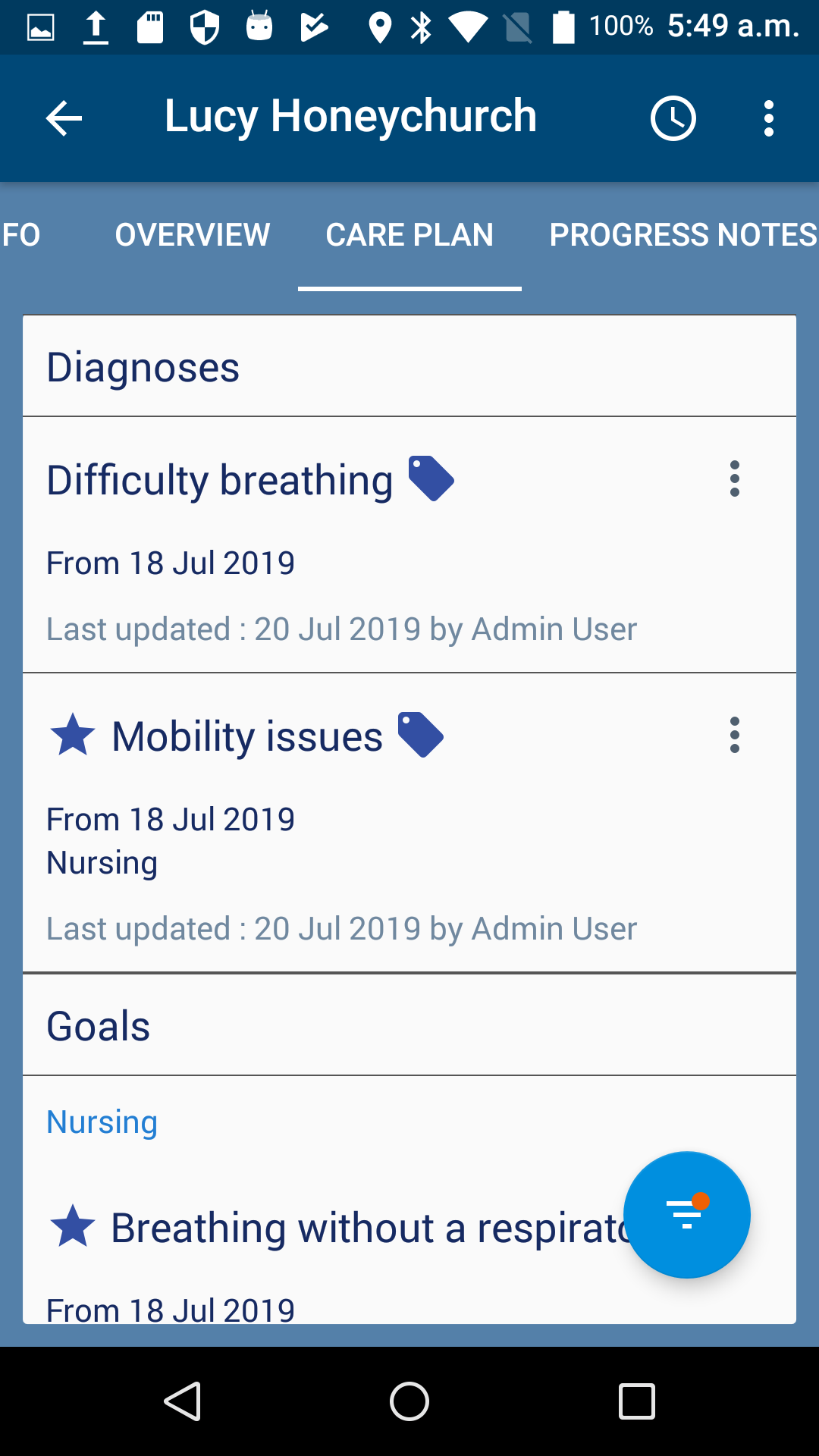Open the app bar overflow menu

pyautogui.click(x=769, y=118)
